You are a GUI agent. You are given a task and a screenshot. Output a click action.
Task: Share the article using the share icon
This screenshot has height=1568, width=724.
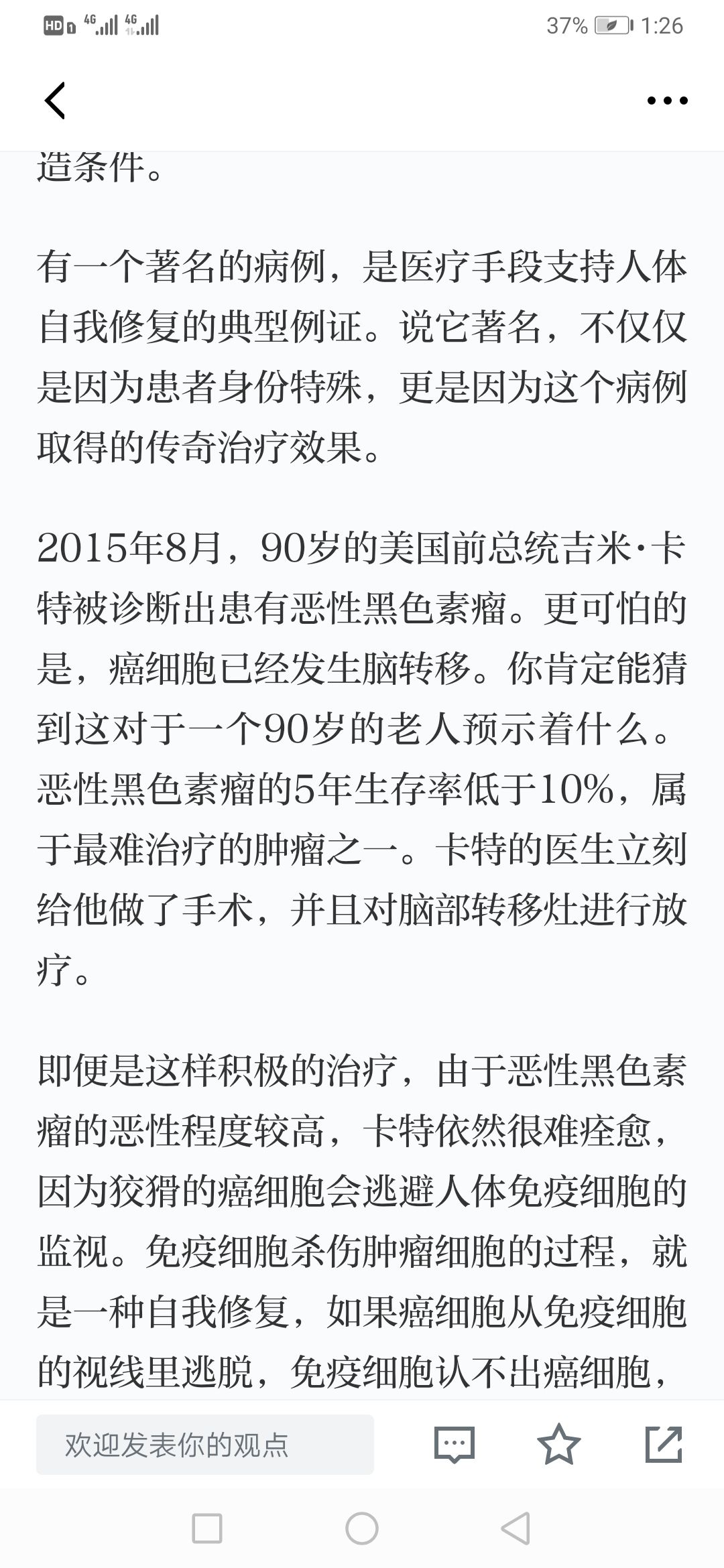pyautogui.click(x=664, y=1444)
